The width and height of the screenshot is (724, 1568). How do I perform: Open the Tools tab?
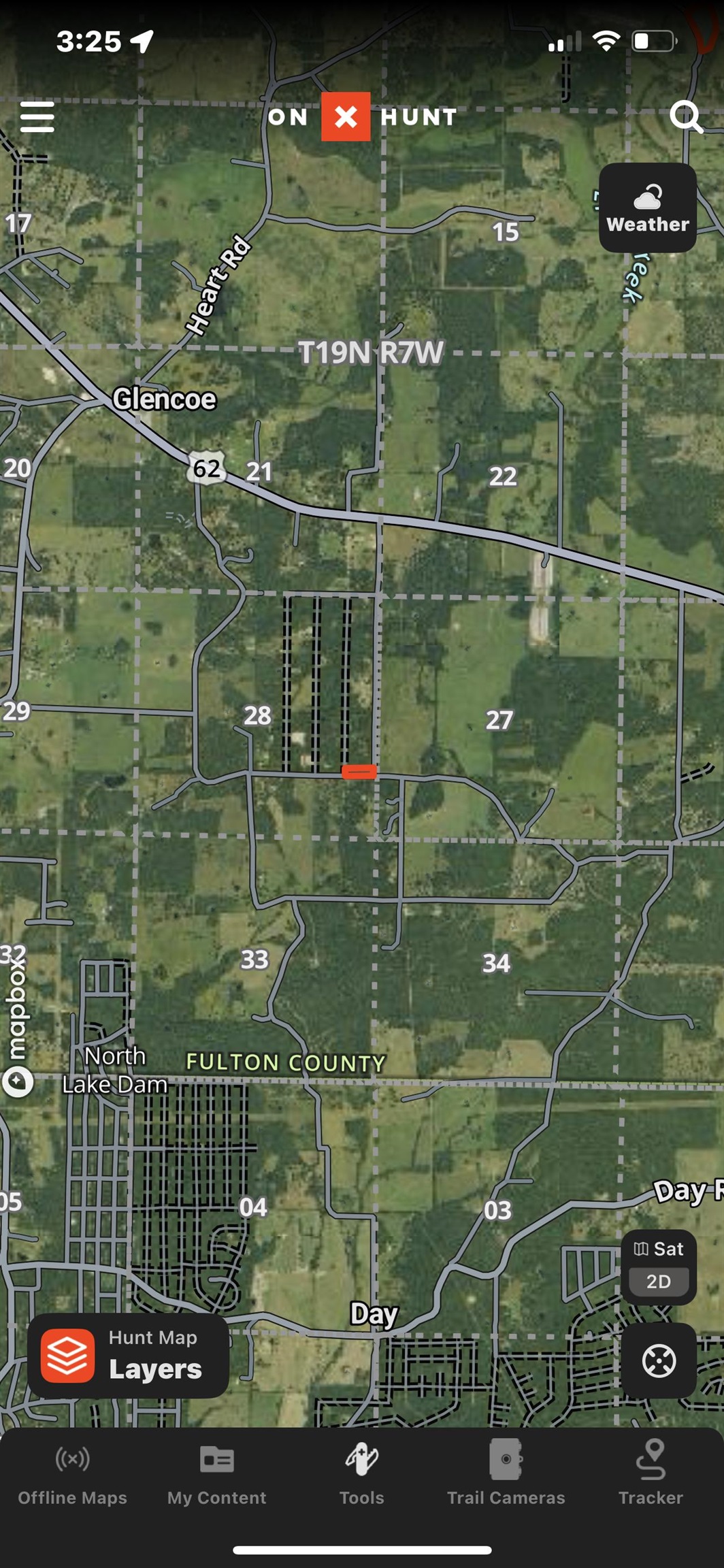click(x=361, y=1475)
